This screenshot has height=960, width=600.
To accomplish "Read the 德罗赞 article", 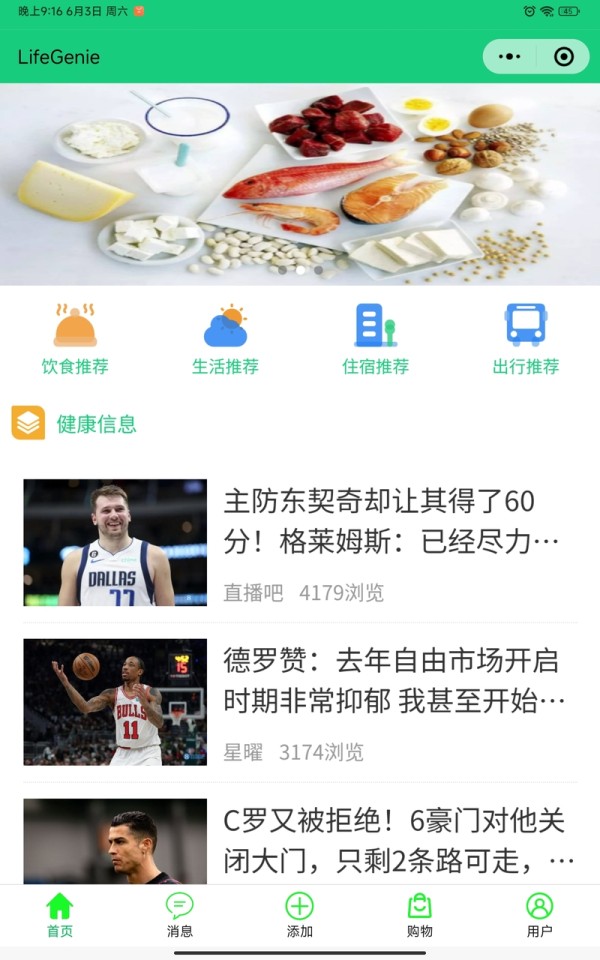I will point(300,702).
